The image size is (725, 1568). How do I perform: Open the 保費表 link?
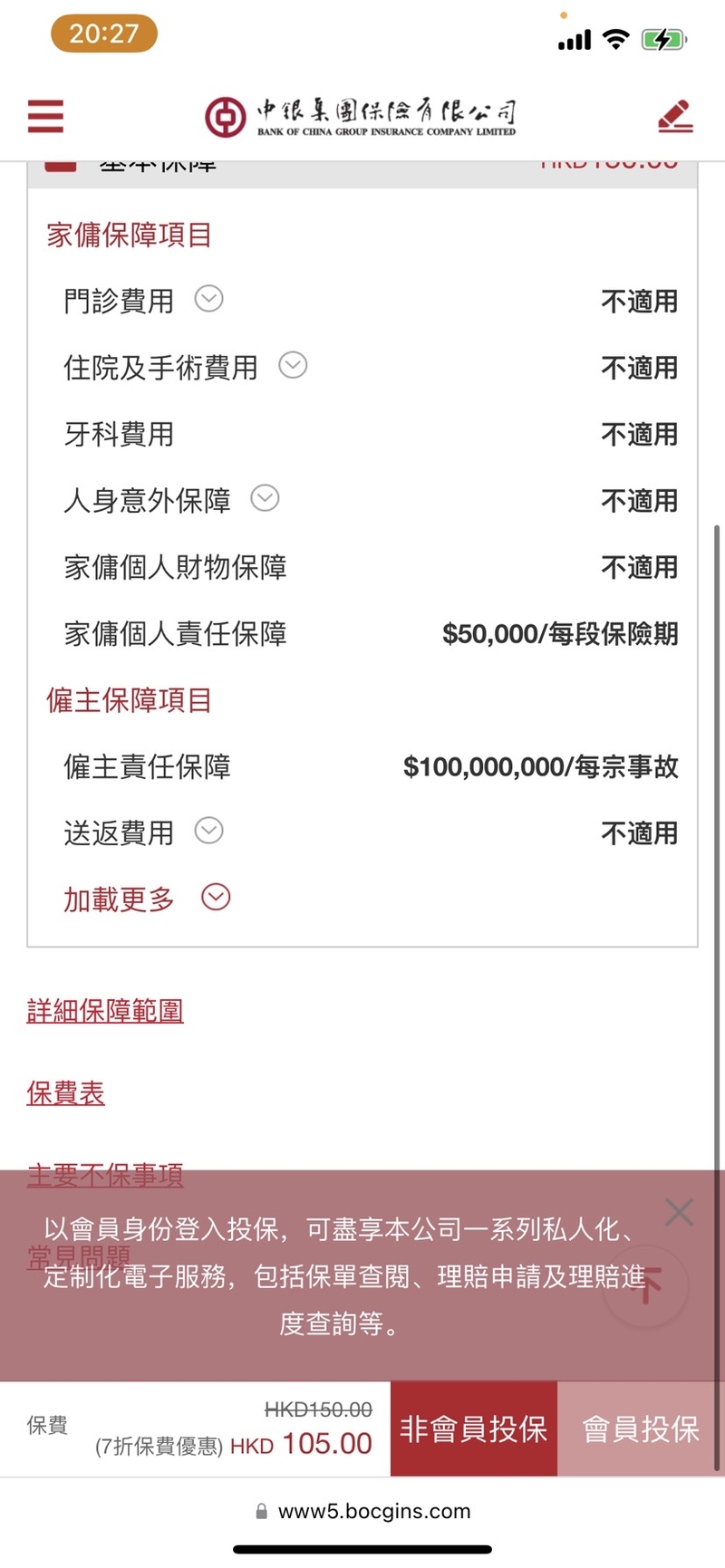[65, 1093]
